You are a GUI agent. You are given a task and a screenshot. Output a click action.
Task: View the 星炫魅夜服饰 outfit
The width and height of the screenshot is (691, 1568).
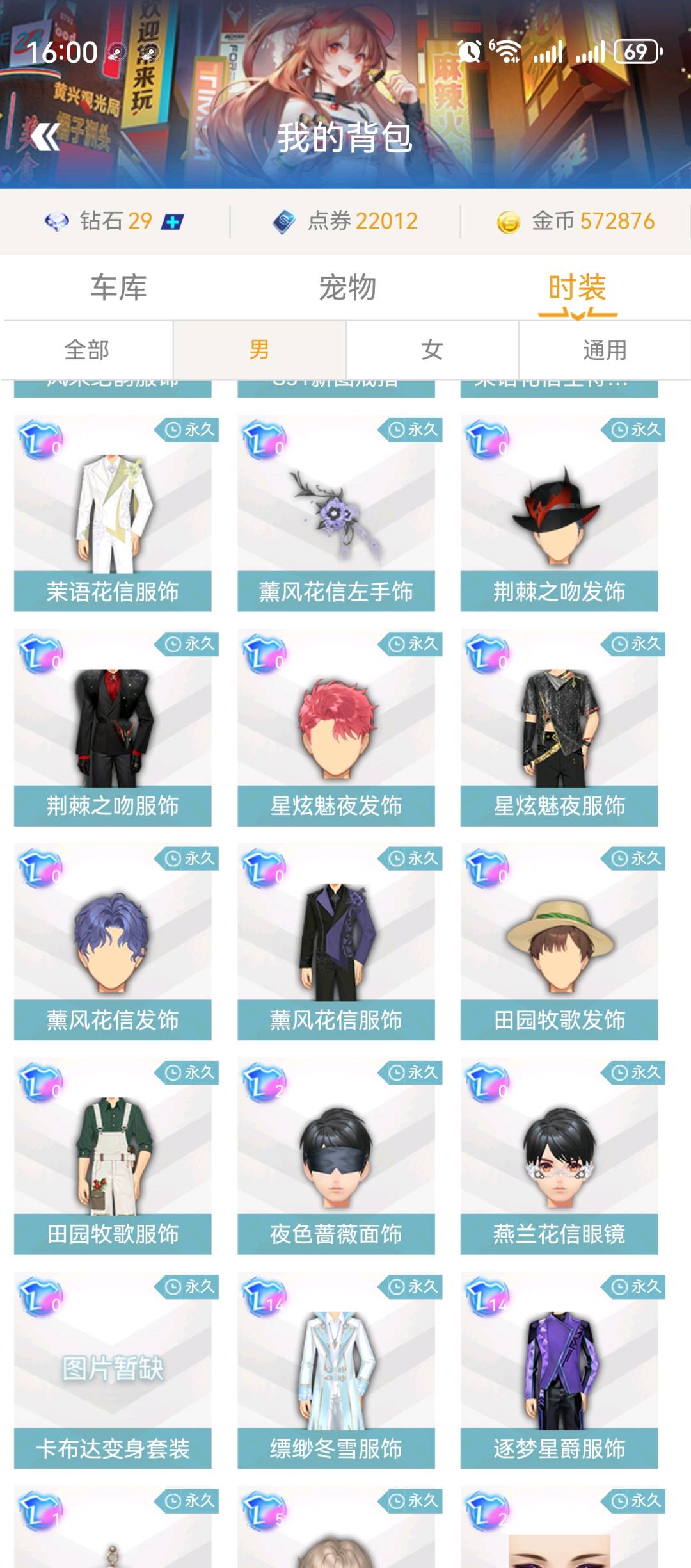(559, 728)
